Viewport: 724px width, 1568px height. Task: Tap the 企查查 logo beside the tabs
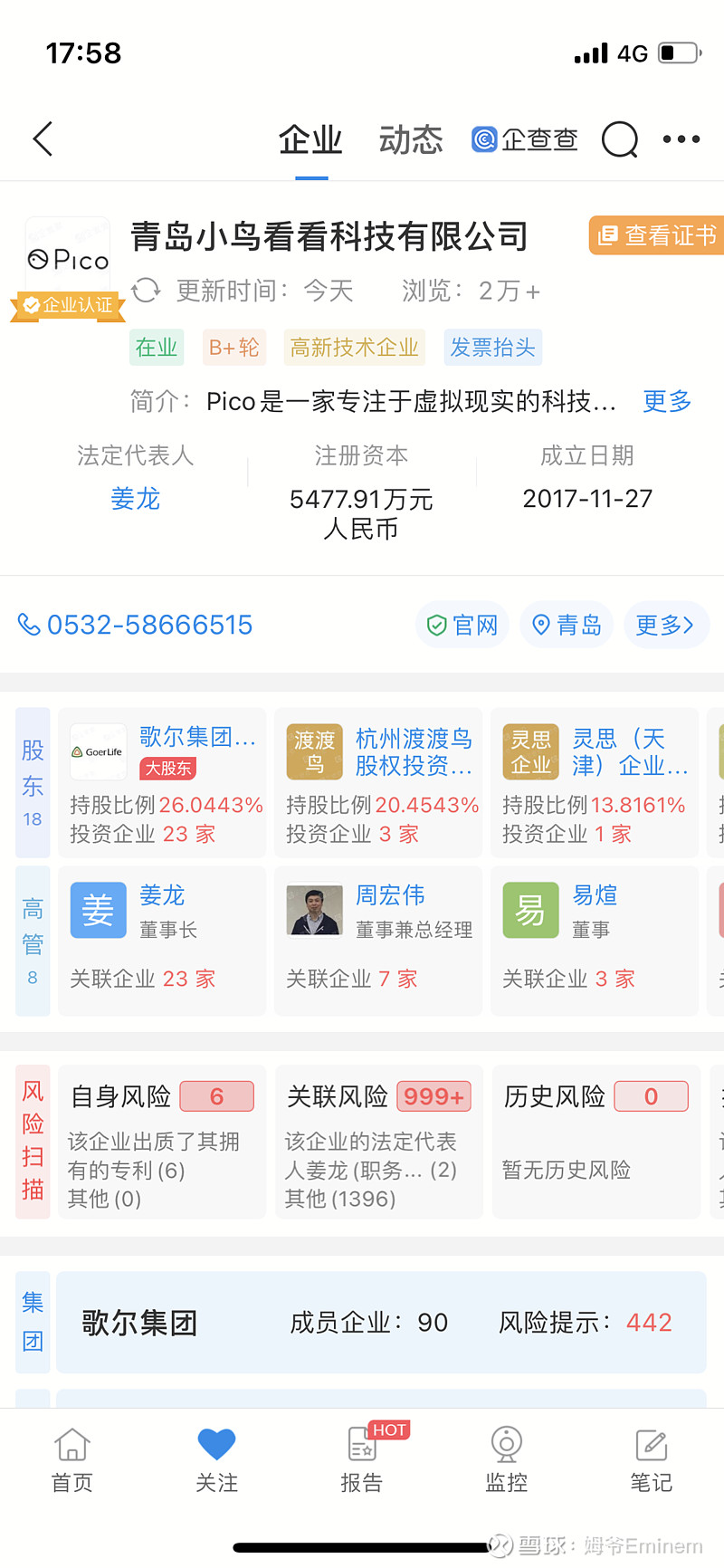point(484,140)
